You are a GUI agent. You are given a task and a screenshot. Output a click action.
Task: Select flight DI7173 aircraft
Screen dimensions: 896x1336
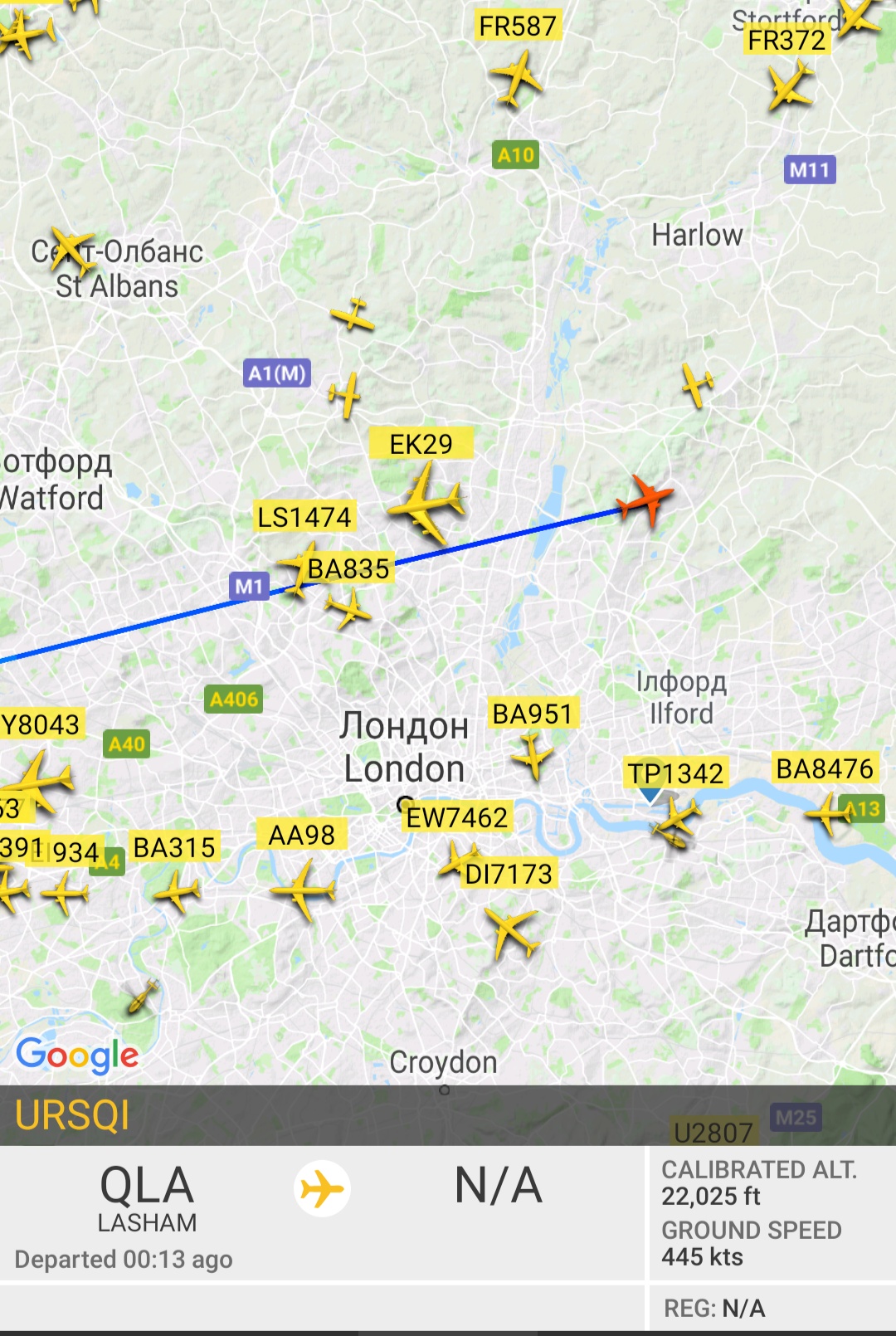pyautogui.click(x=511, y=932)
